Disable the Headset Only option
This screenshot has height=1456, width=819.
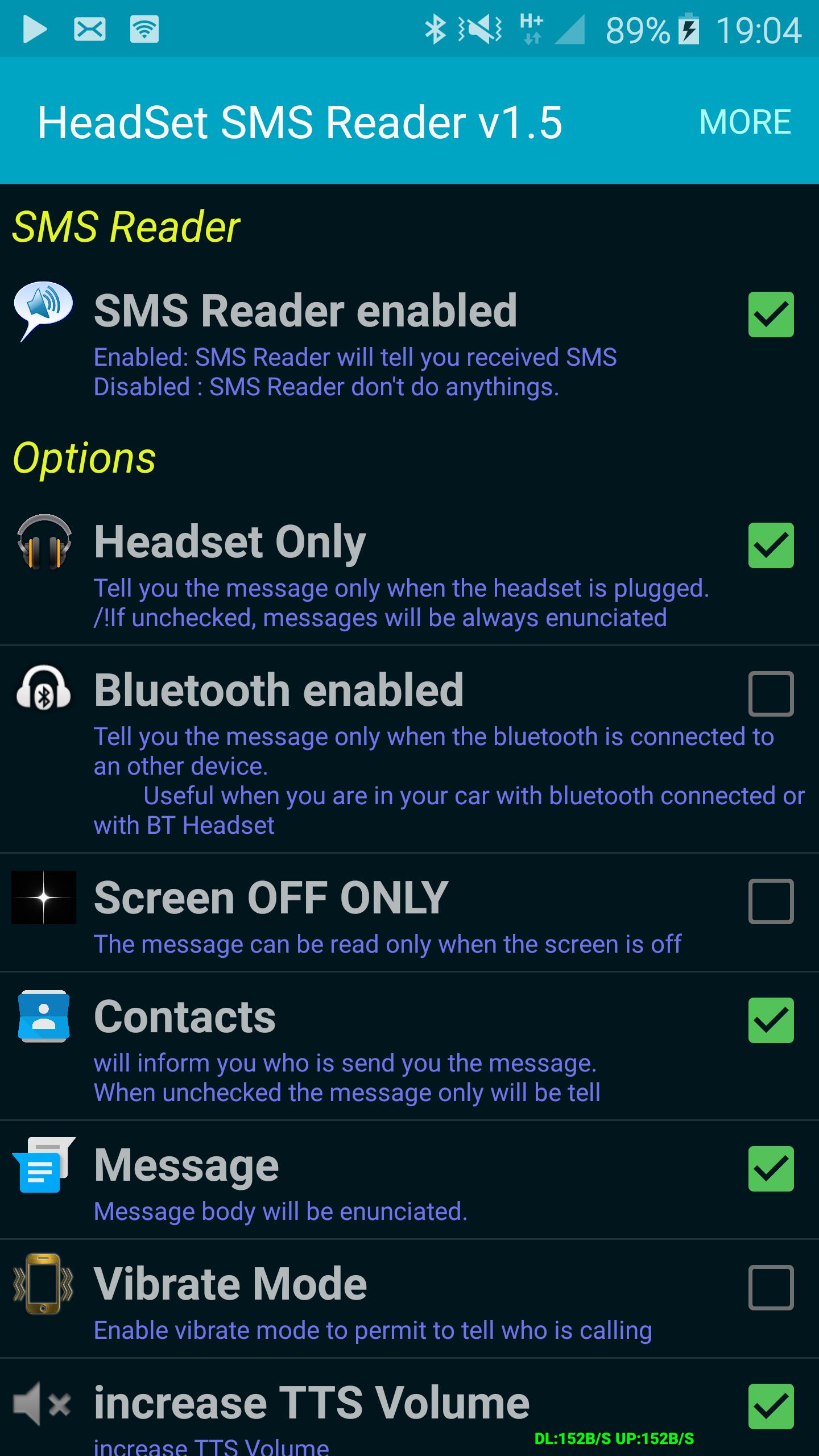(771, 545)
